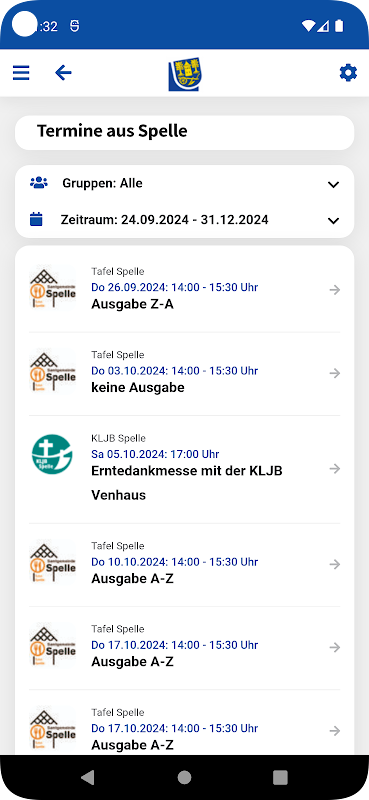This screenshot has height=800, width=369.
Task: Open the keine Ausgabe event on 03.10.2024
Action: (184, 373)
